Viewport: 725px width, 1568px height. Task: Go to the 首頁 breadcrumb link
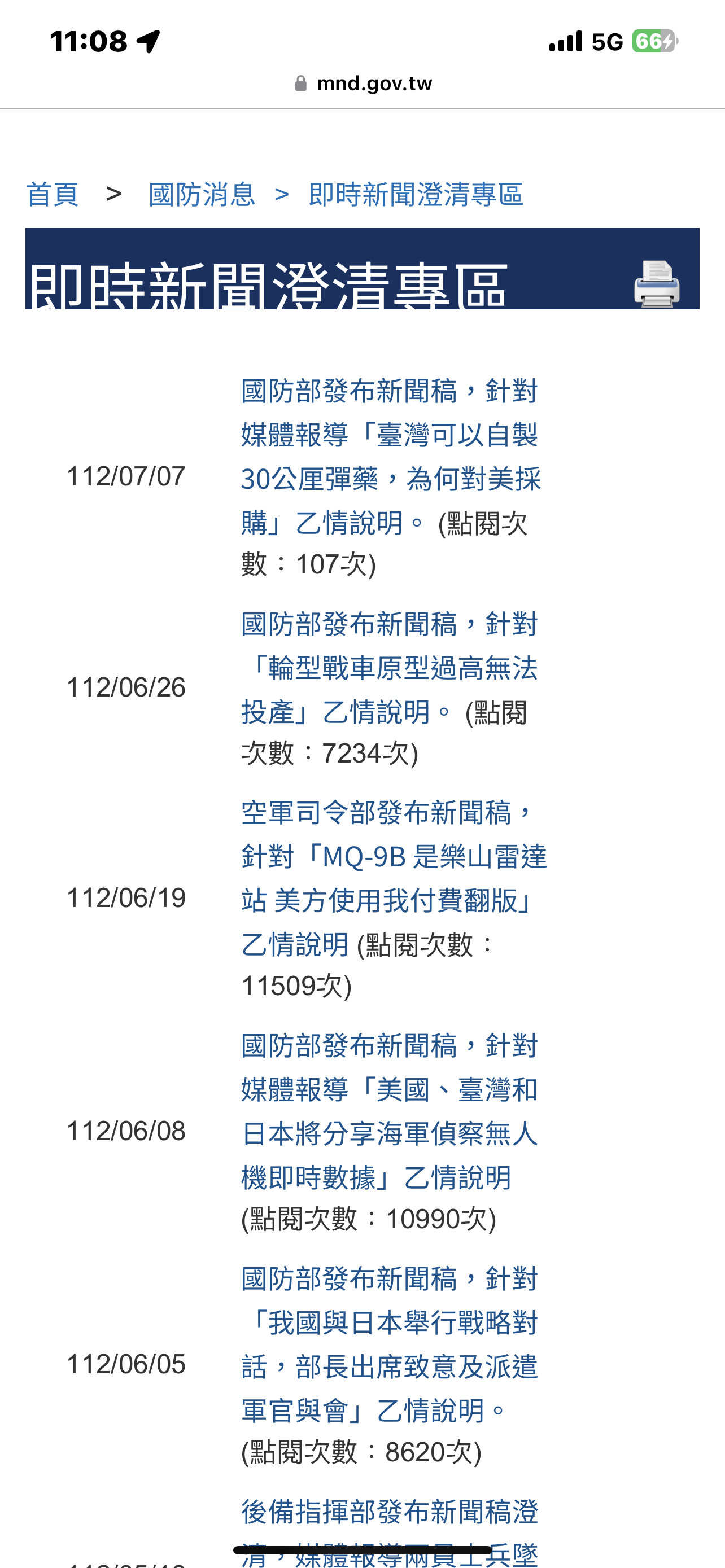tap(53, 195)
